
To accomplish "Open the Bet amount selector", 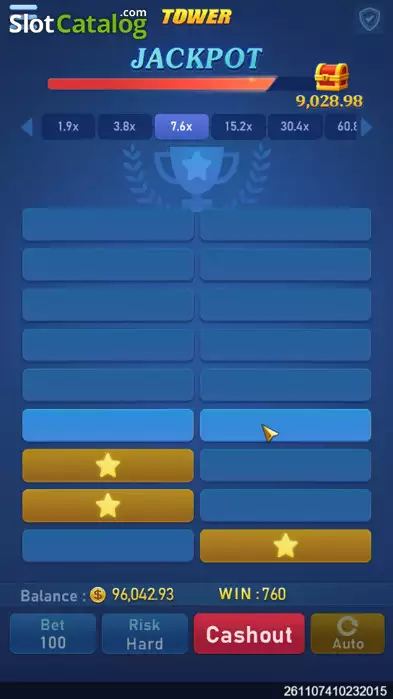I will click(53, 633).
